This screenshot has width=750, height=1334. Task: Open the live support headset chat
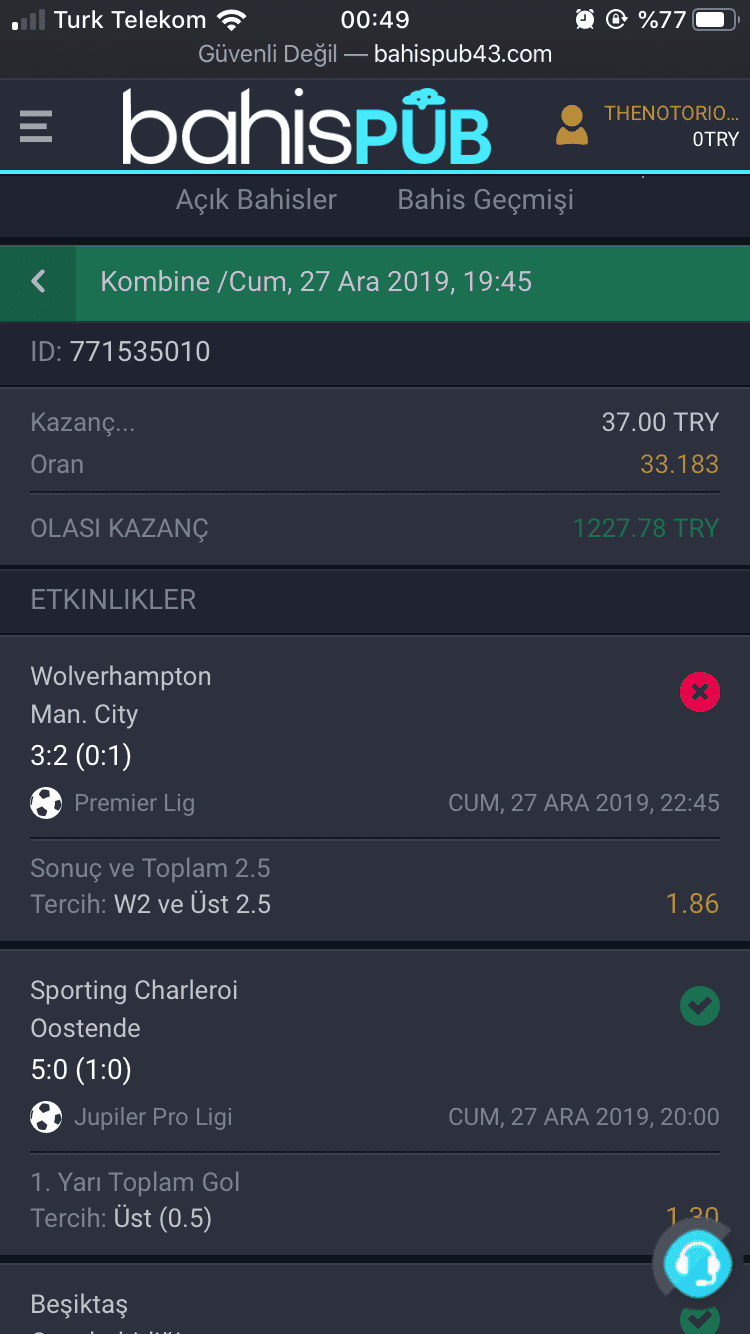[x=697, y=1265]
